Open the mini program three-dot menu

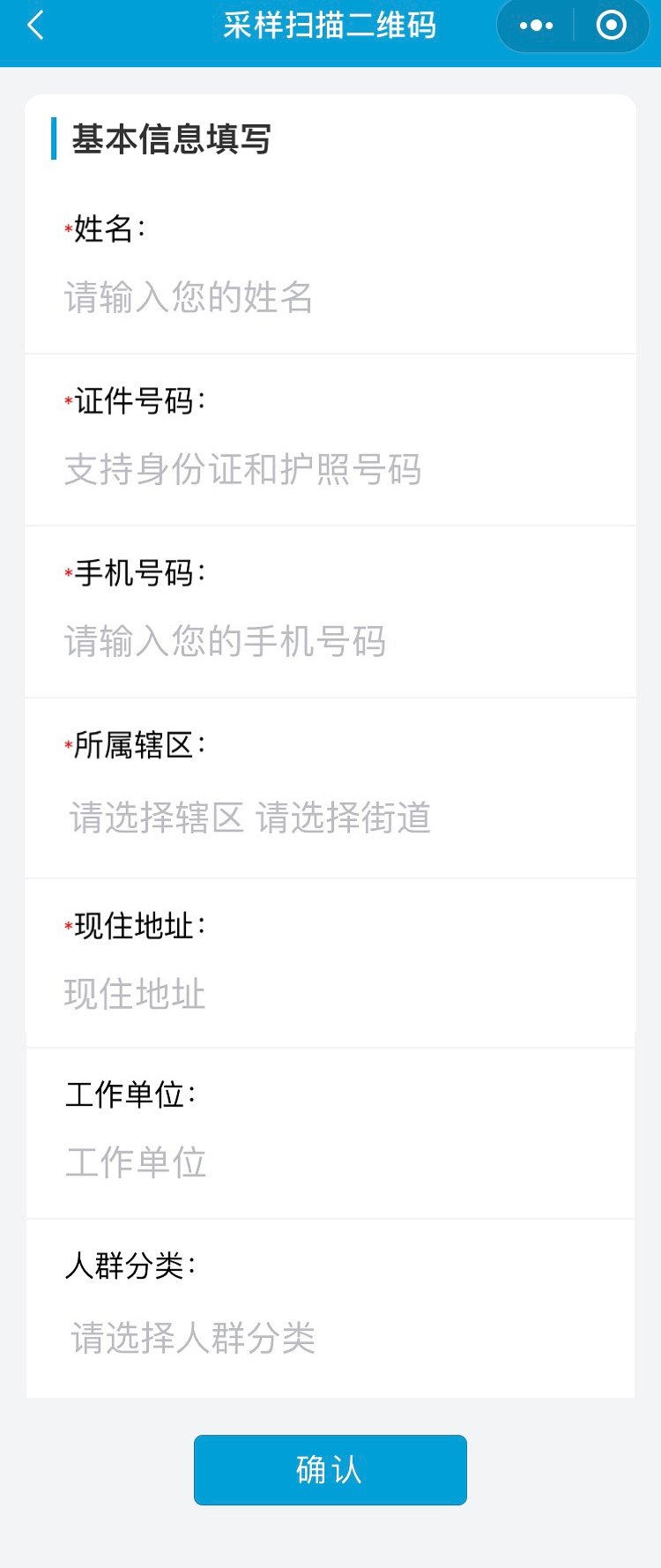click(x=536, y=26)
